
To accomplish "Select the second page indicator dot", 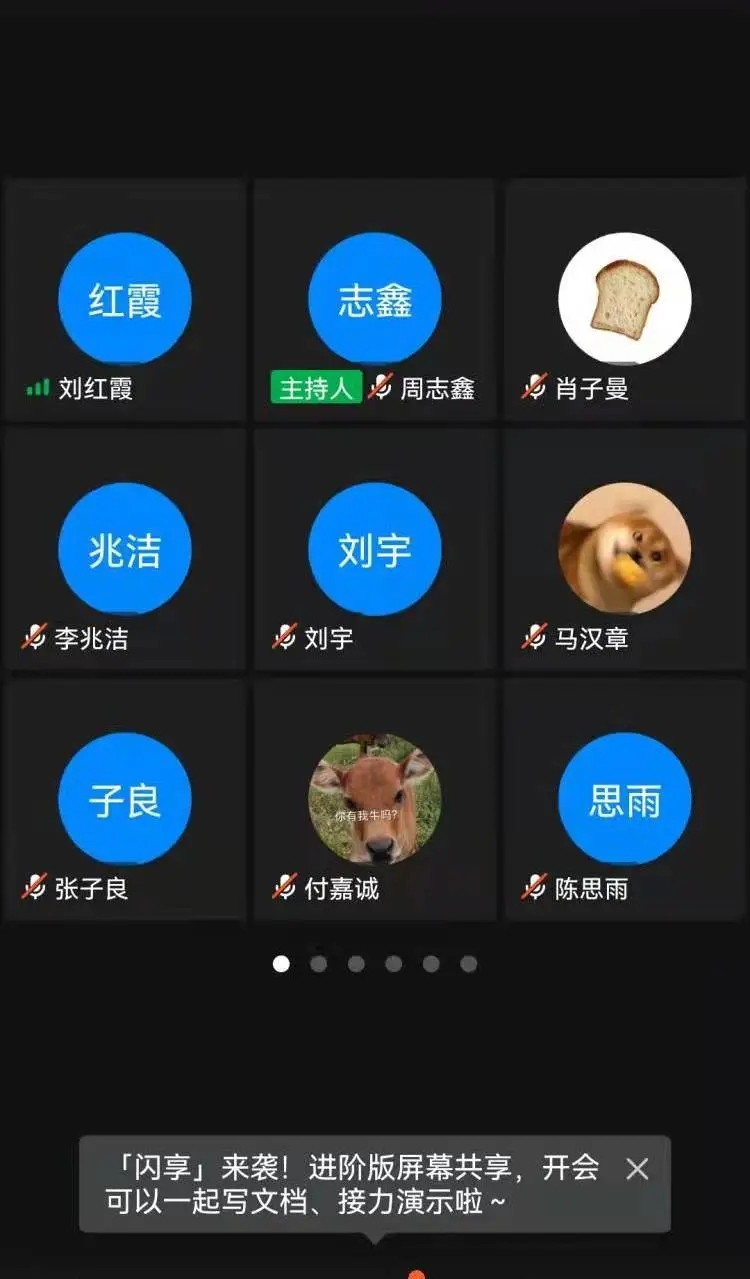I will pyautogui.click(x=318, y=963).
